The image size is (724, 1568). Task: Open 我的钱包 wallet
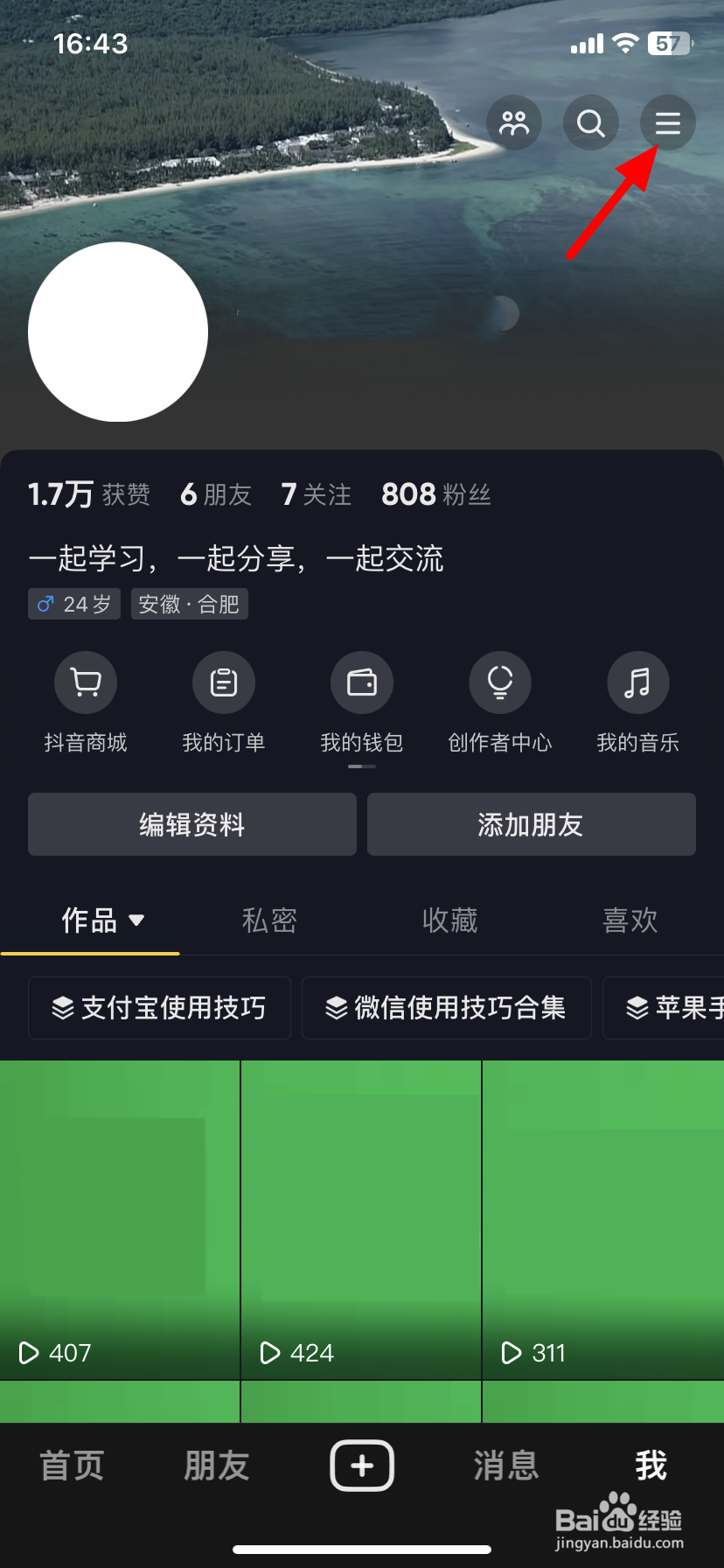point(361,704)
